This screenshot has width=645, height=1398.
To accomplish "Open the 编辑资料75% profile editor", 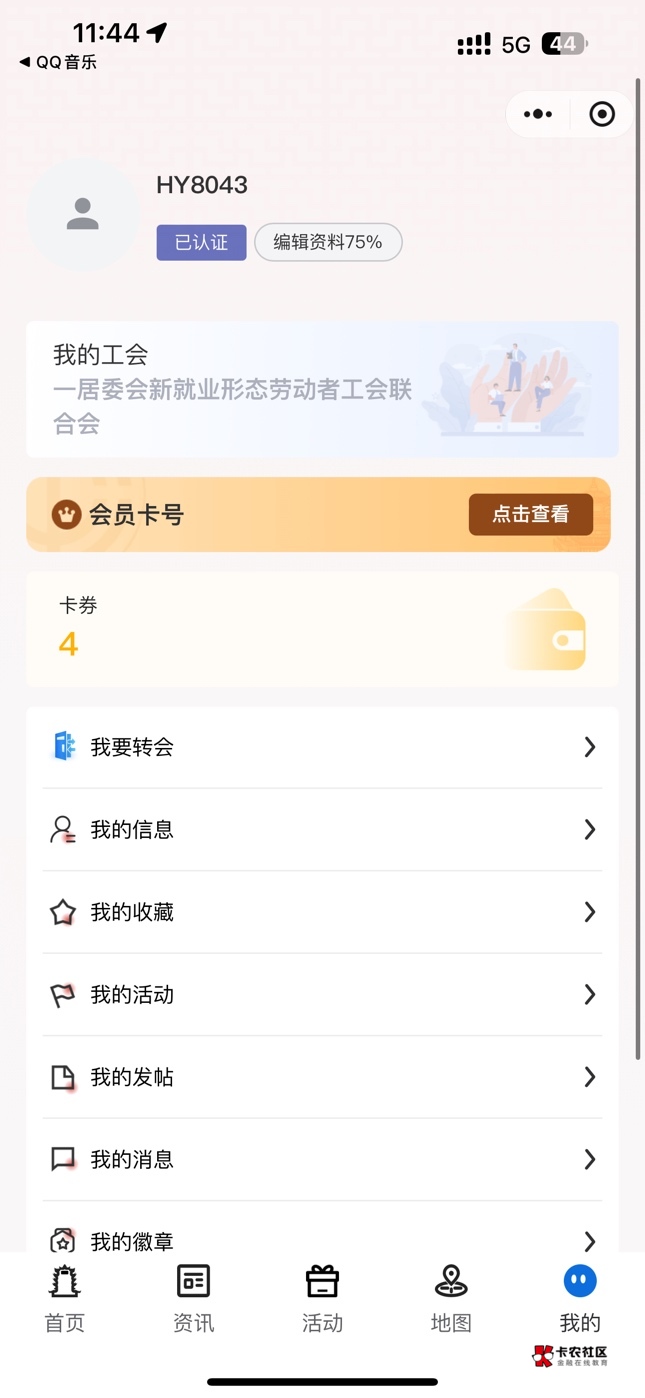I will click(328, 242).
